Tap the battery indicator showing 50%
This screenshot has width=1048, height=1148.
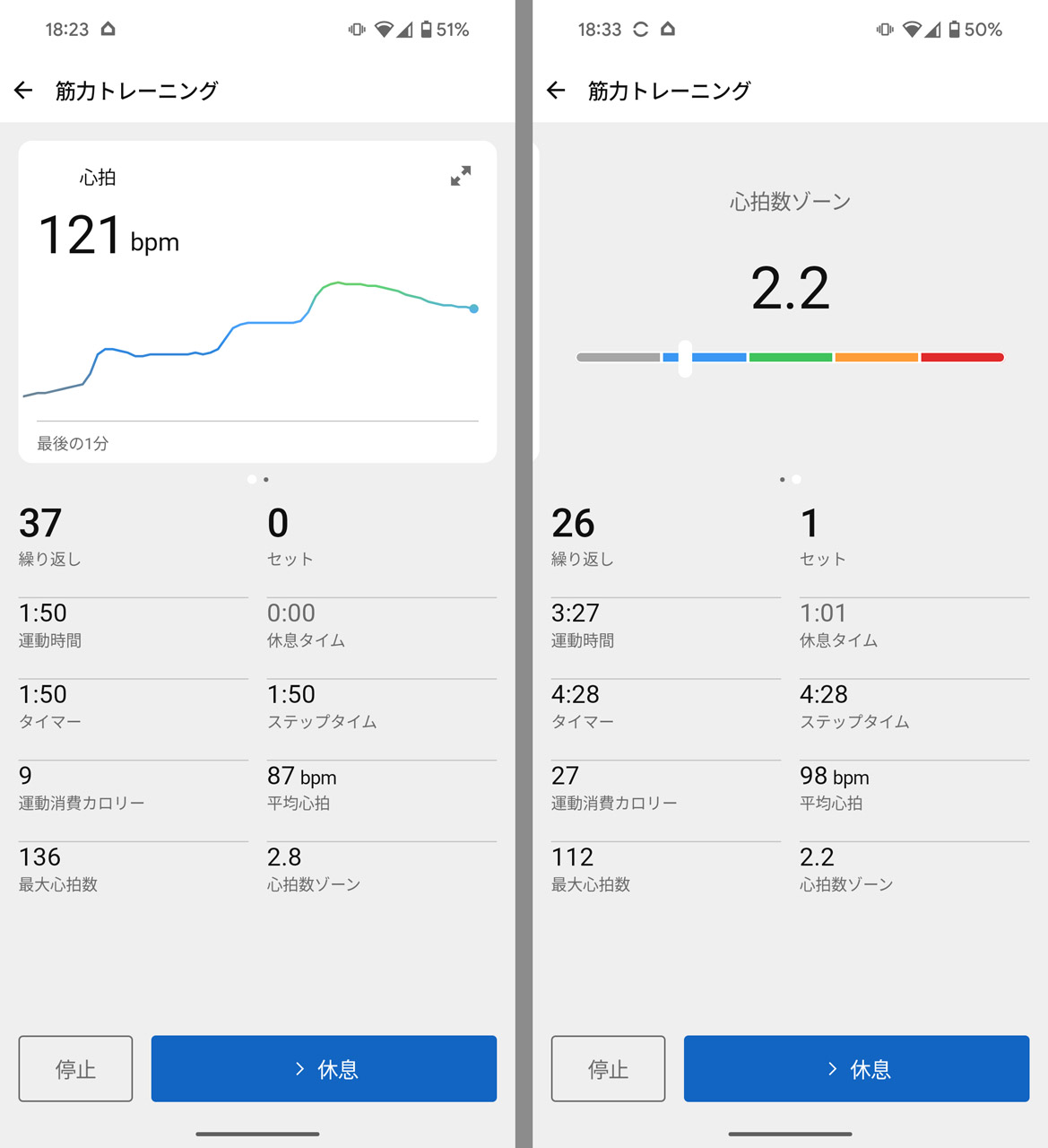coord(968,29)
